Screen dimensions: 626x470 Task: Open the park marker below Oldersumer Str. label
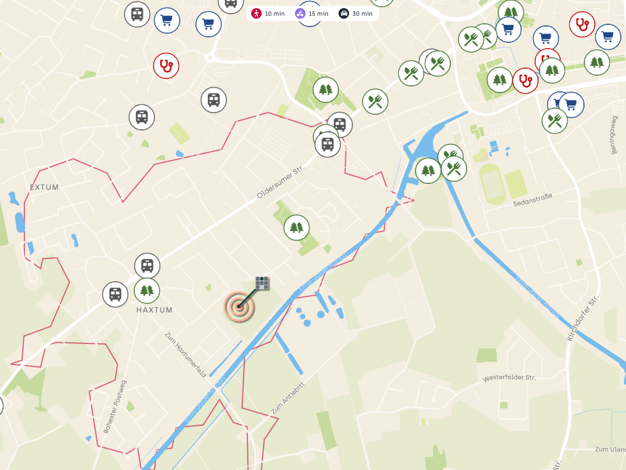coord(296,228)
